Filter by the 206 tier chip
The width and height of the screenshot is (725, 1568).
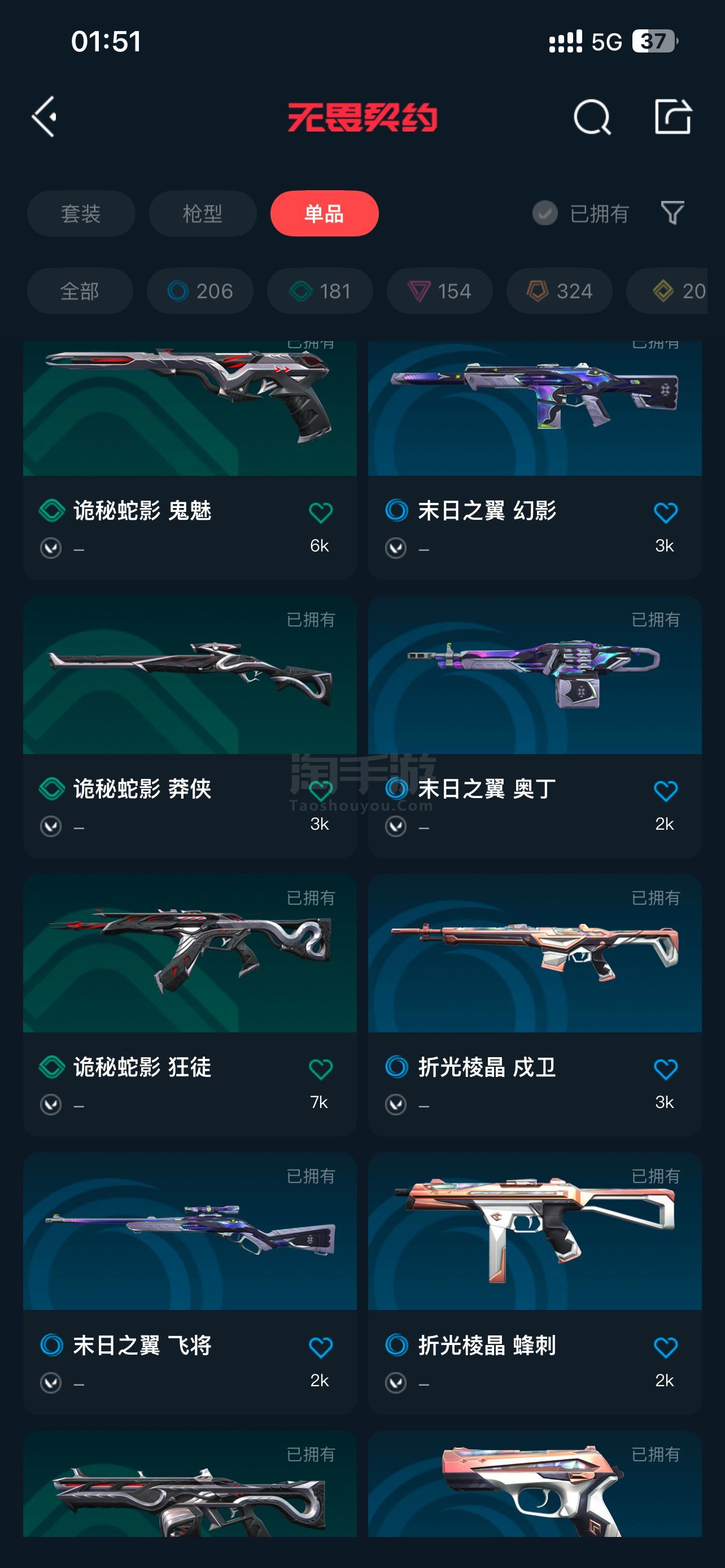(x=200, y=291)
